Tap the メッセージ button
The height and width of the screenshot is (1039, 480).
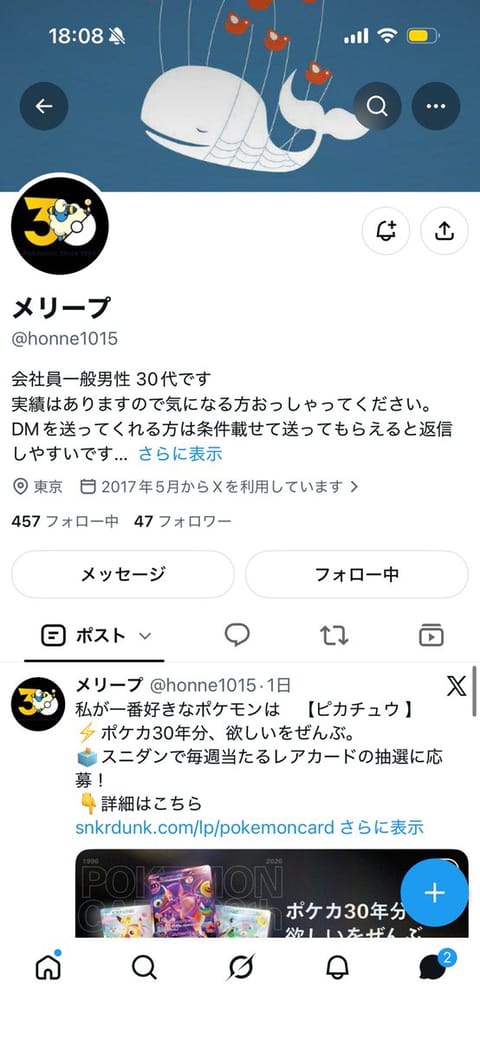123,574
